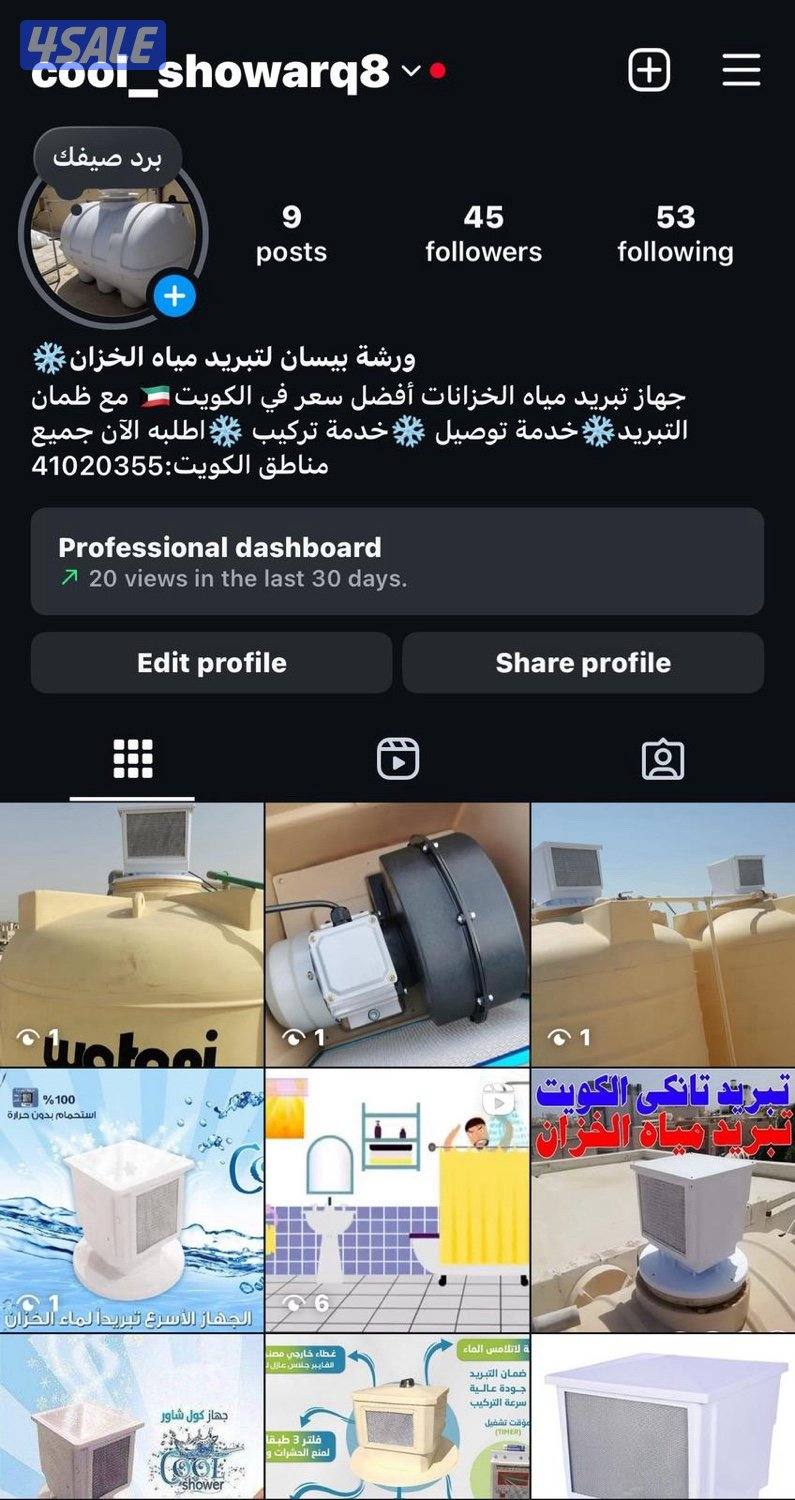Open the cooler on blue water splash post
795x1500 pixels.
point(131,1200)
